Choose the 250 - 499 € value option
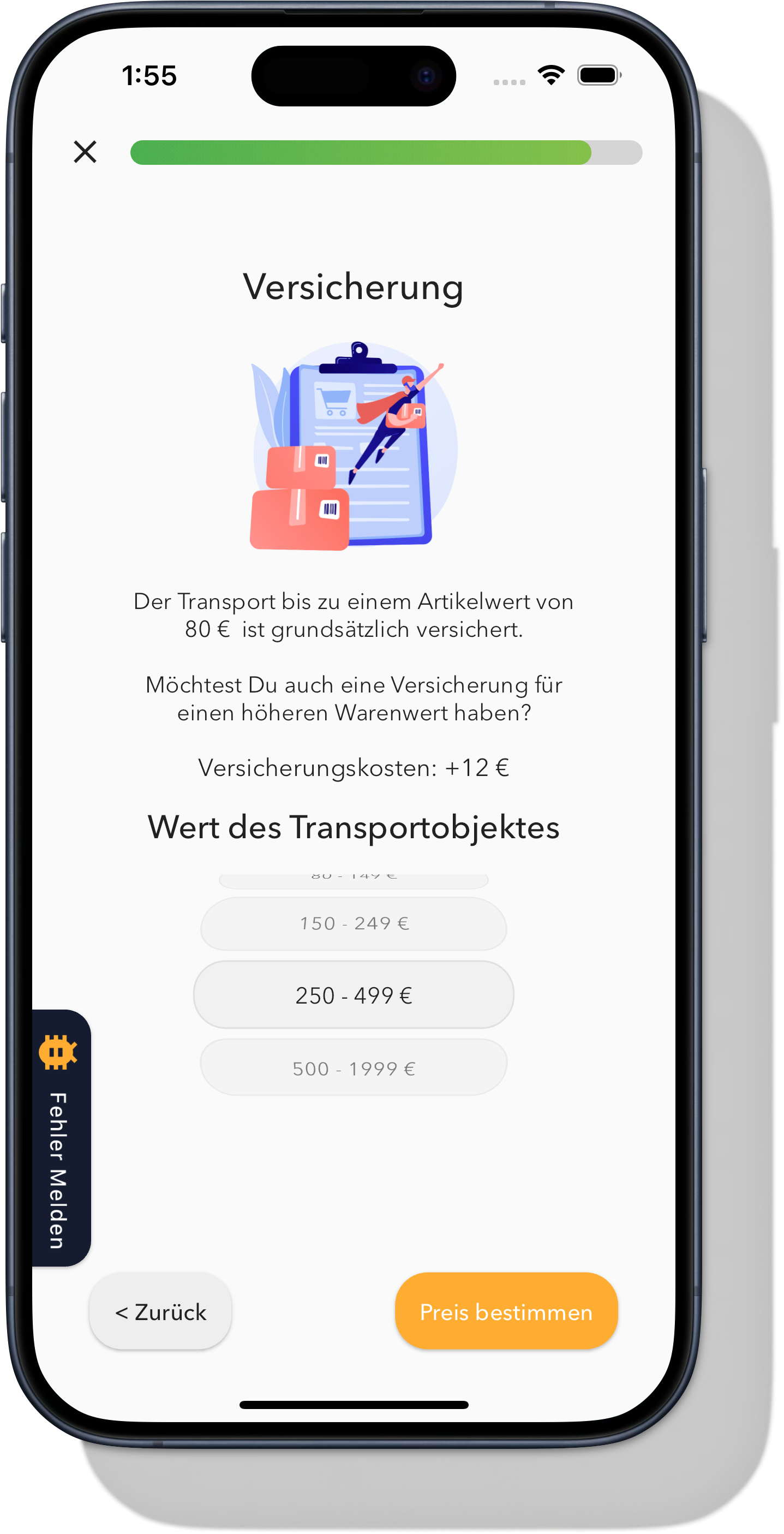784x1534 pixels. pyautogui.click(x=354, y=995)
